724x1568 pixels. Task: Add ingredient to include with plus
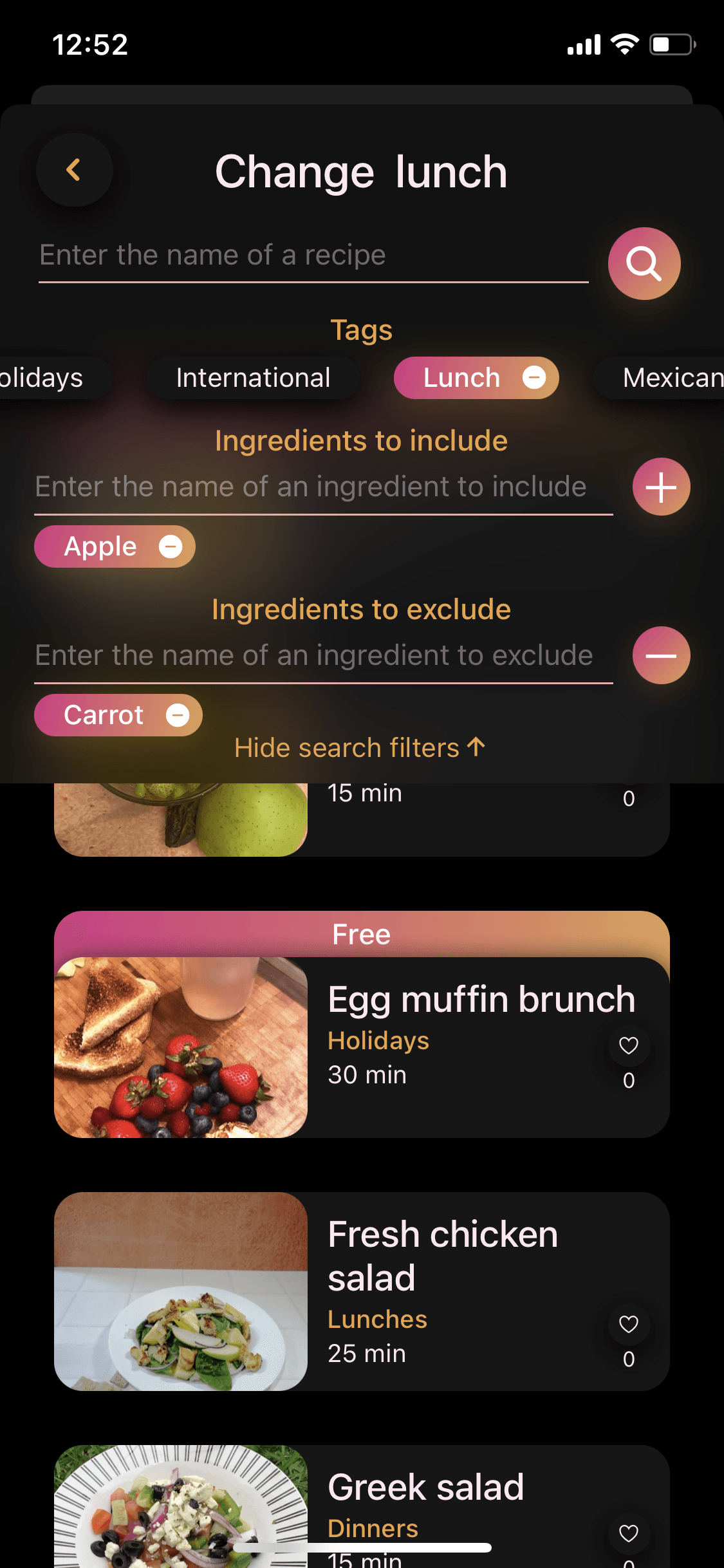click(662, 487)
